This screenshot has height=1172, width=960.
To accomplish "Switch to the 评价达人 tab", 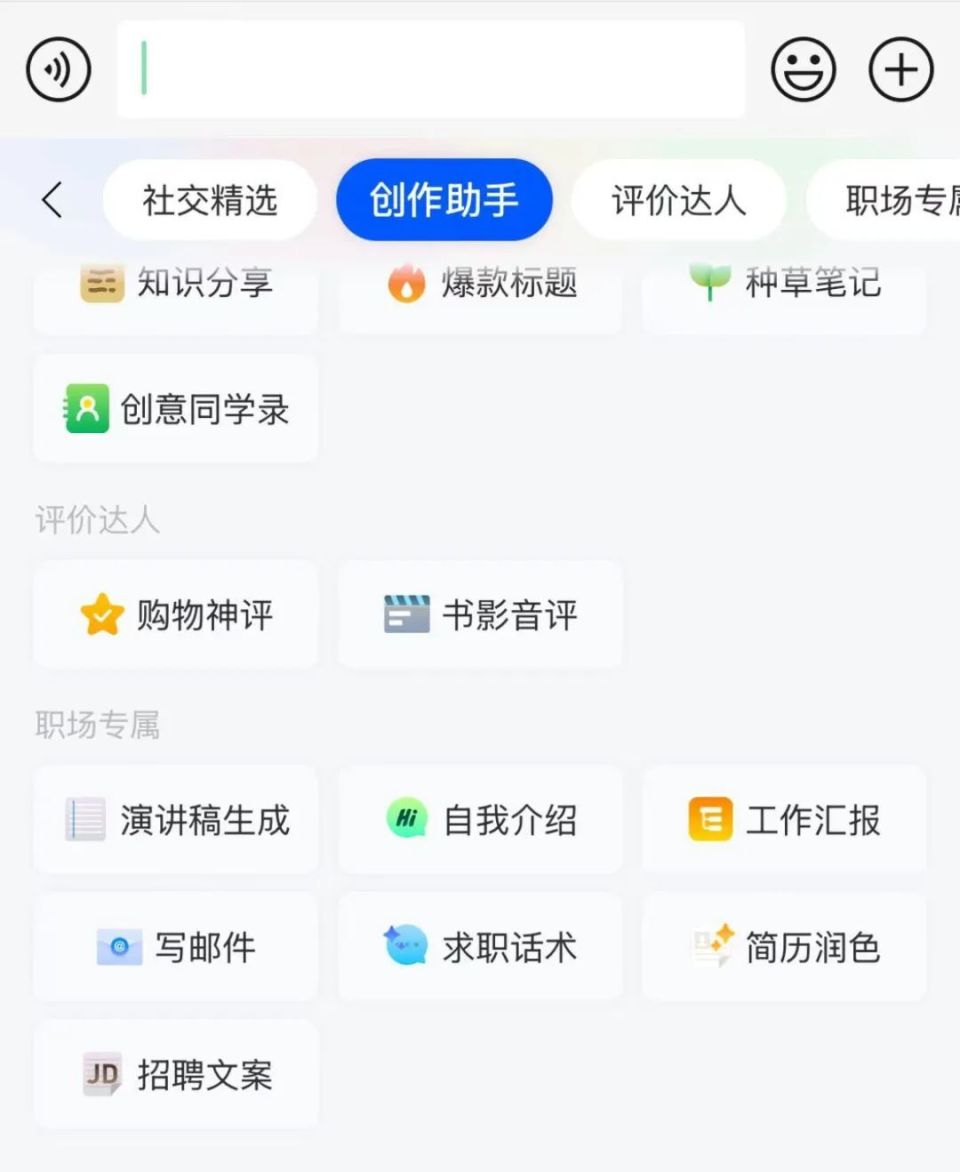I will (x=679, y=200).
